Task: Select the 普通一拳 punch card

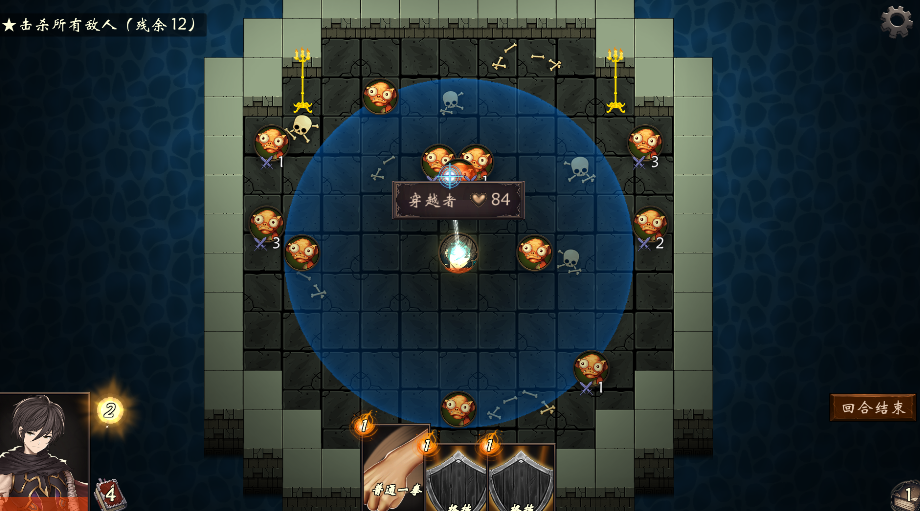Action: 394,470
